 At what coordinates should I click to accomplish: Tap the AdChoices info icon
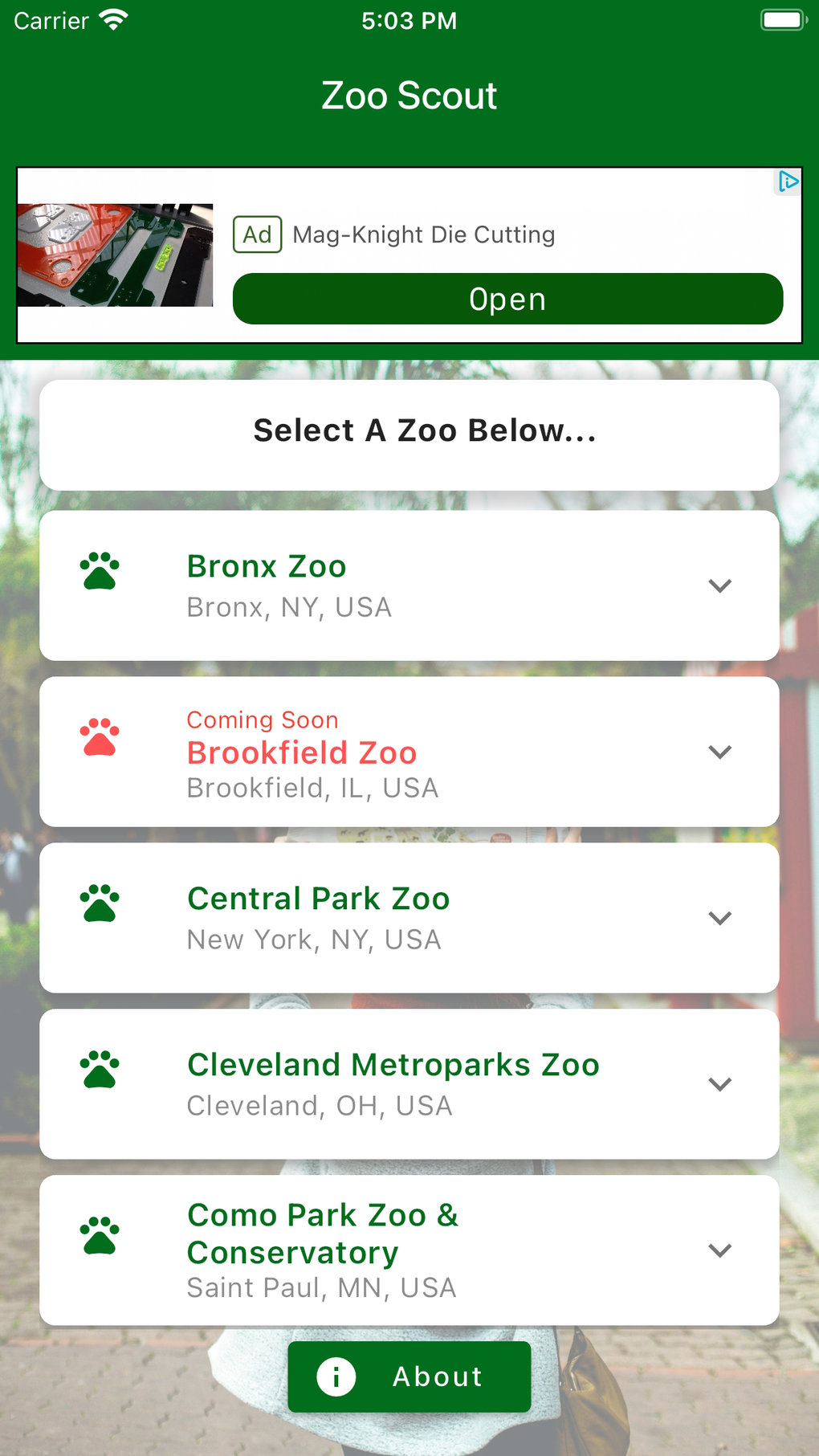tap(788, 181)
